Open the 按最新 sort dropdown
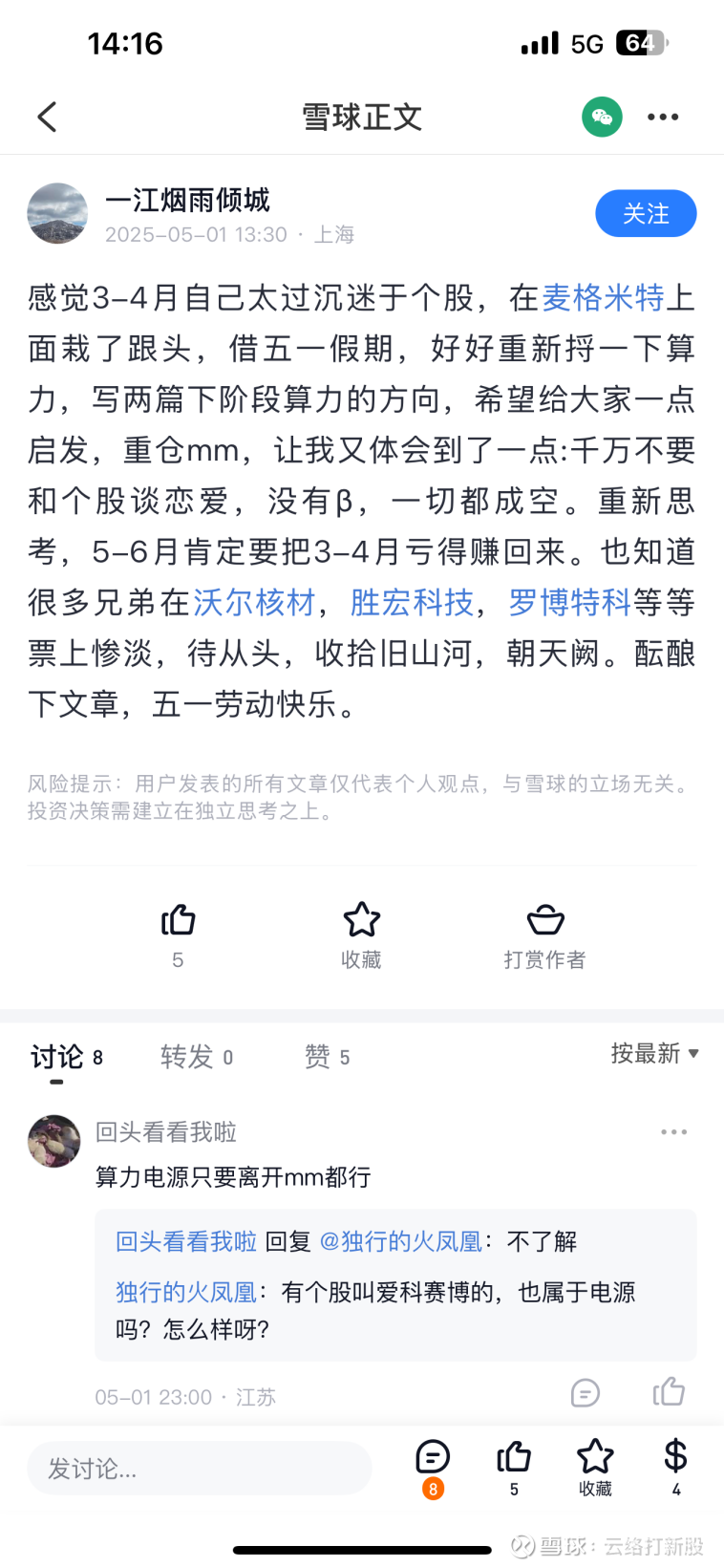The image size is (724, 1568). pos(655,1053)
